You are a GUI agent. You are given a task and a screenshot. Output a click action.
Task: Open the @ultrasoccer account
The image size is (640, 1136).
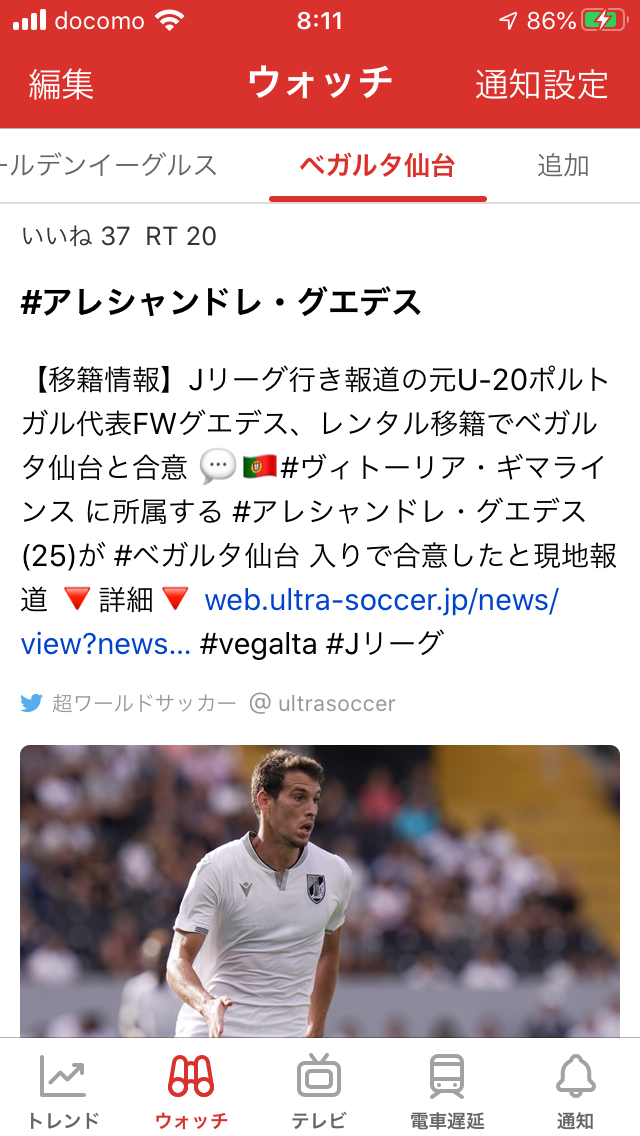tap(322, 704)
